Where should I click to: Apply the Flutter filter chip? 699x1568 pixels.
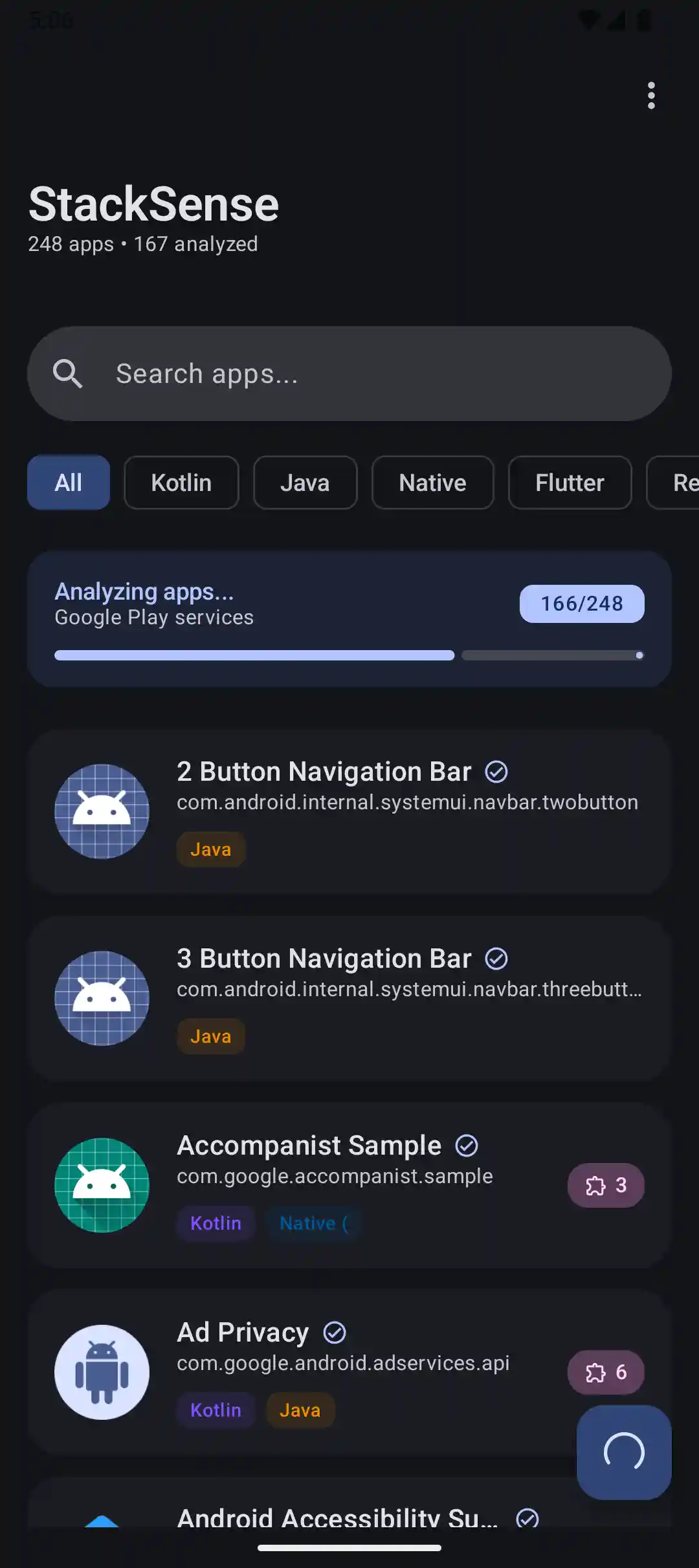pyautogui.click(x=570, y=483)
